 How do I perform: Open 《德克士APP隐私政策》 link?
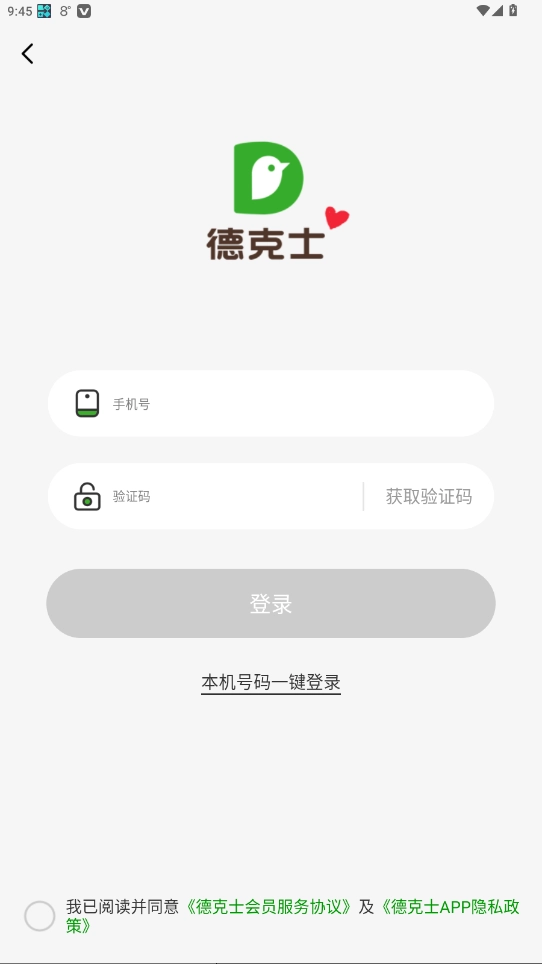click(x=449, y=907)
